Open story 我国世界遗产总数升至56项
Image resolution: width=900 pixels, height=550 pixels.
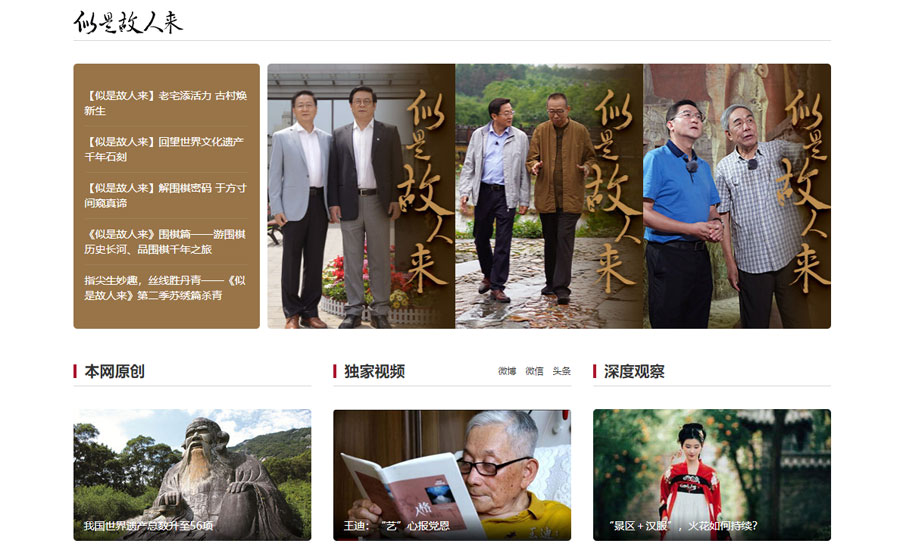tap(192, 475)
